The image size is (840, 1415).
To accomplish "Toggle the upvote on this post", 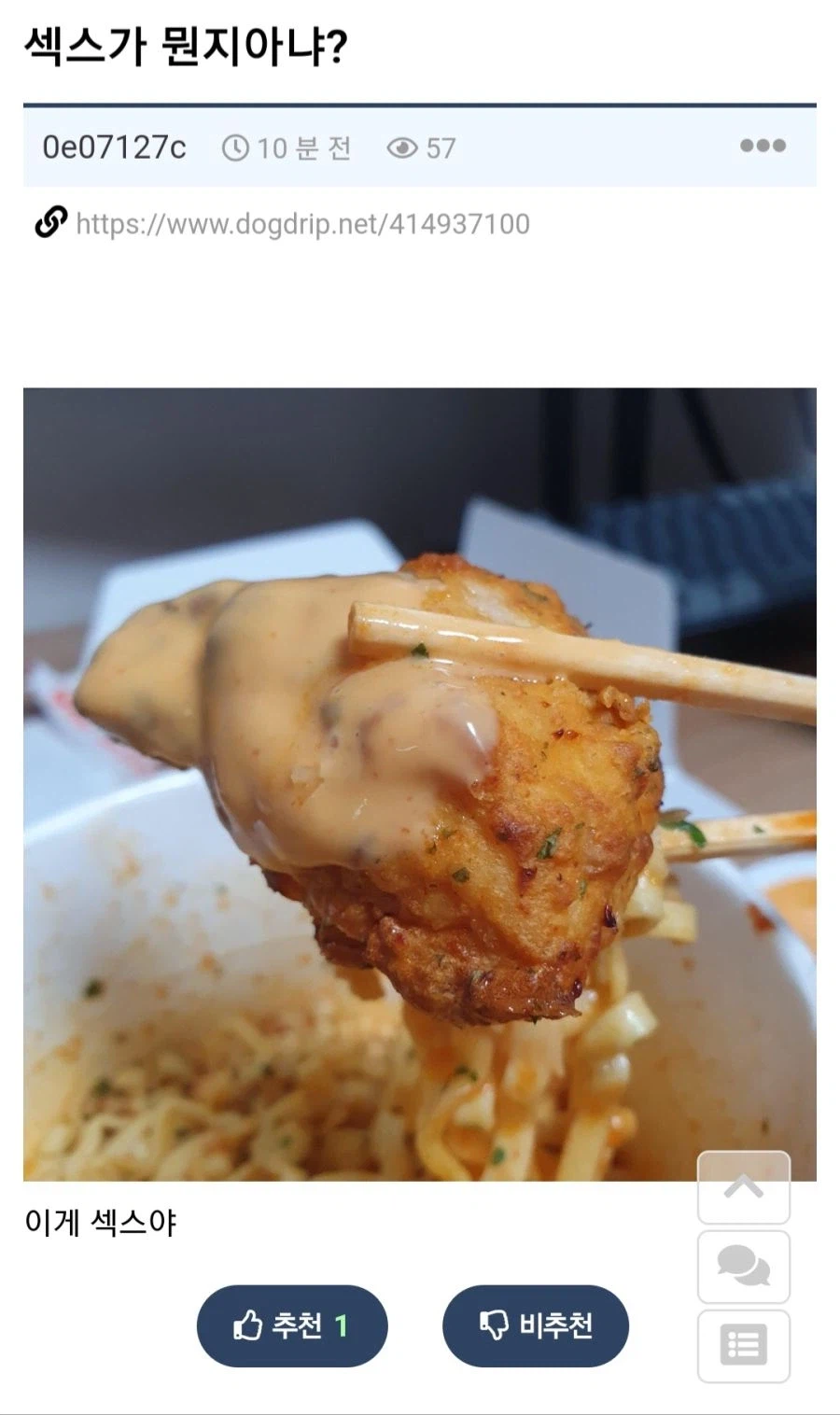I will click(291, 1324).
